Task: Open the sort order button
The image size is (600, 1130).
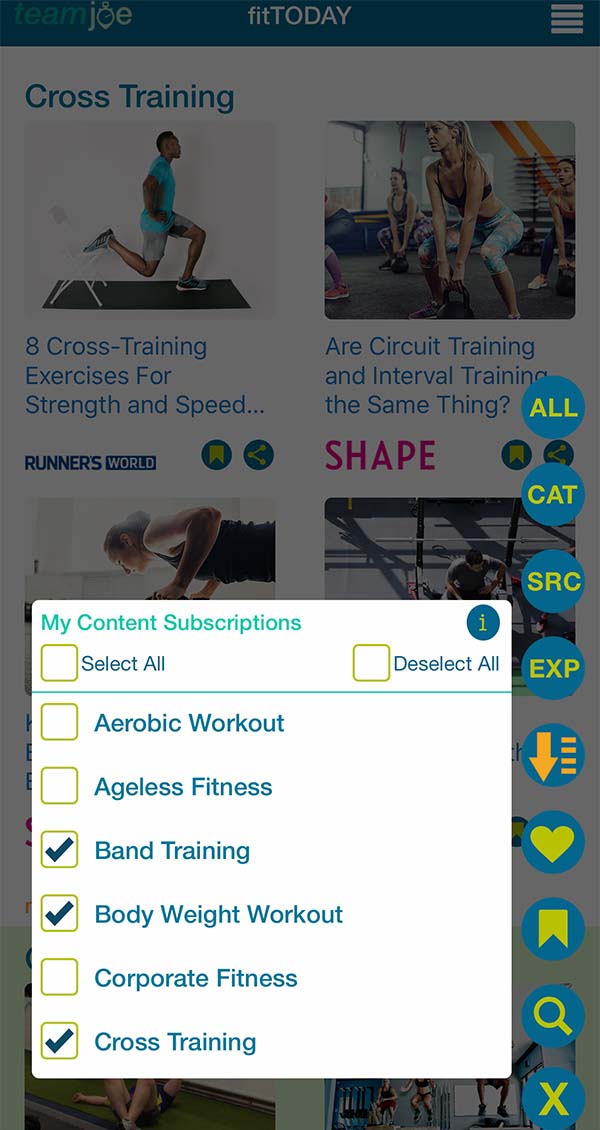Action: click(x=553, y=755)
